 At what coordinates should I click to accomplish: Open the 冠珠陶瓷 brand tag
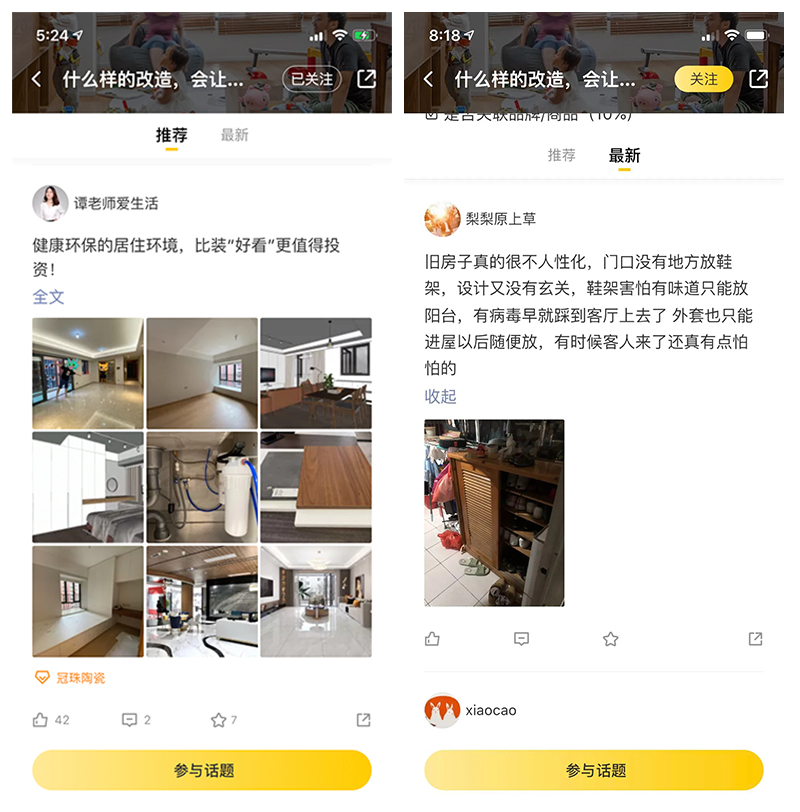click(80, 678)
